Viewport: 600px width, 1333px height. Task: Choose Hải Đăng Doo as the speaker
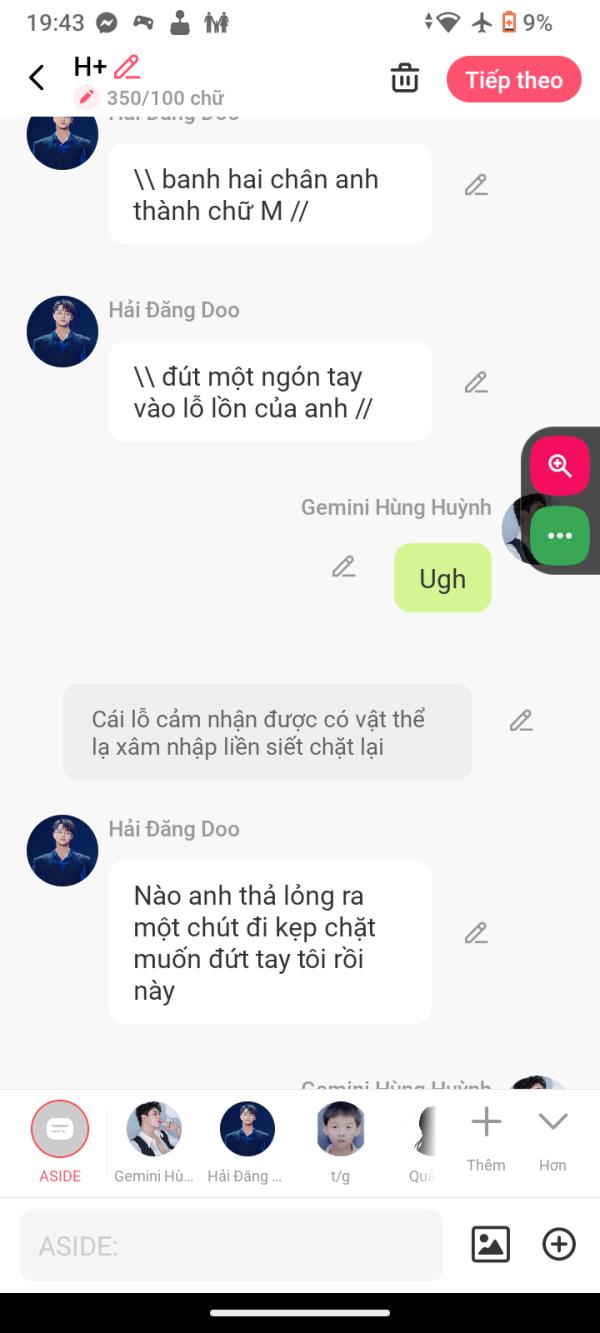(x=247, y=1130)
